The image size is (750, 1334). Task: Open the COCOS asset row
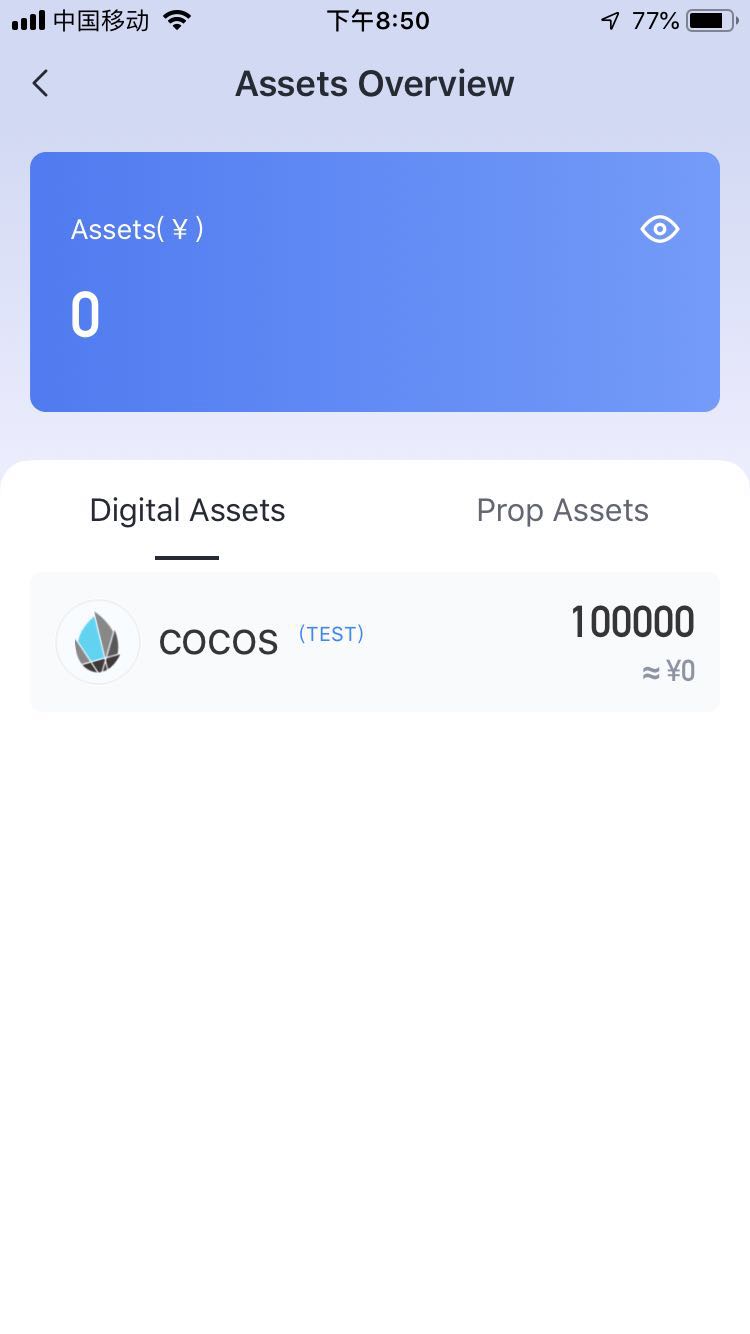[x=375, y=642]
